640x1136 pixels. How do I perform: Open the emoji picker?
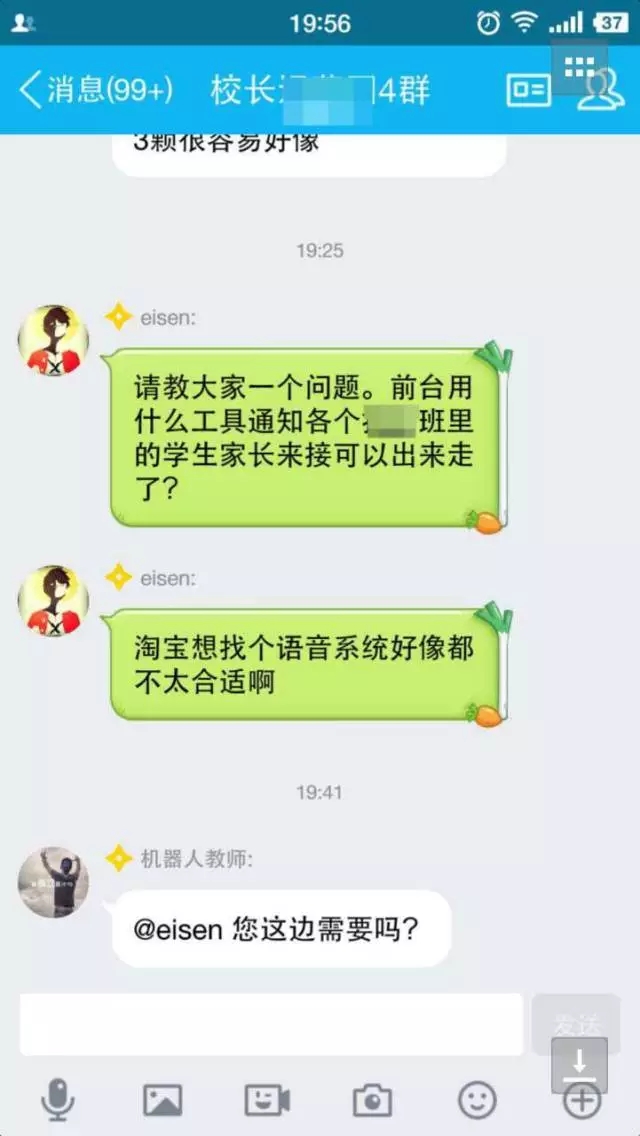(x=478, y=1100)
